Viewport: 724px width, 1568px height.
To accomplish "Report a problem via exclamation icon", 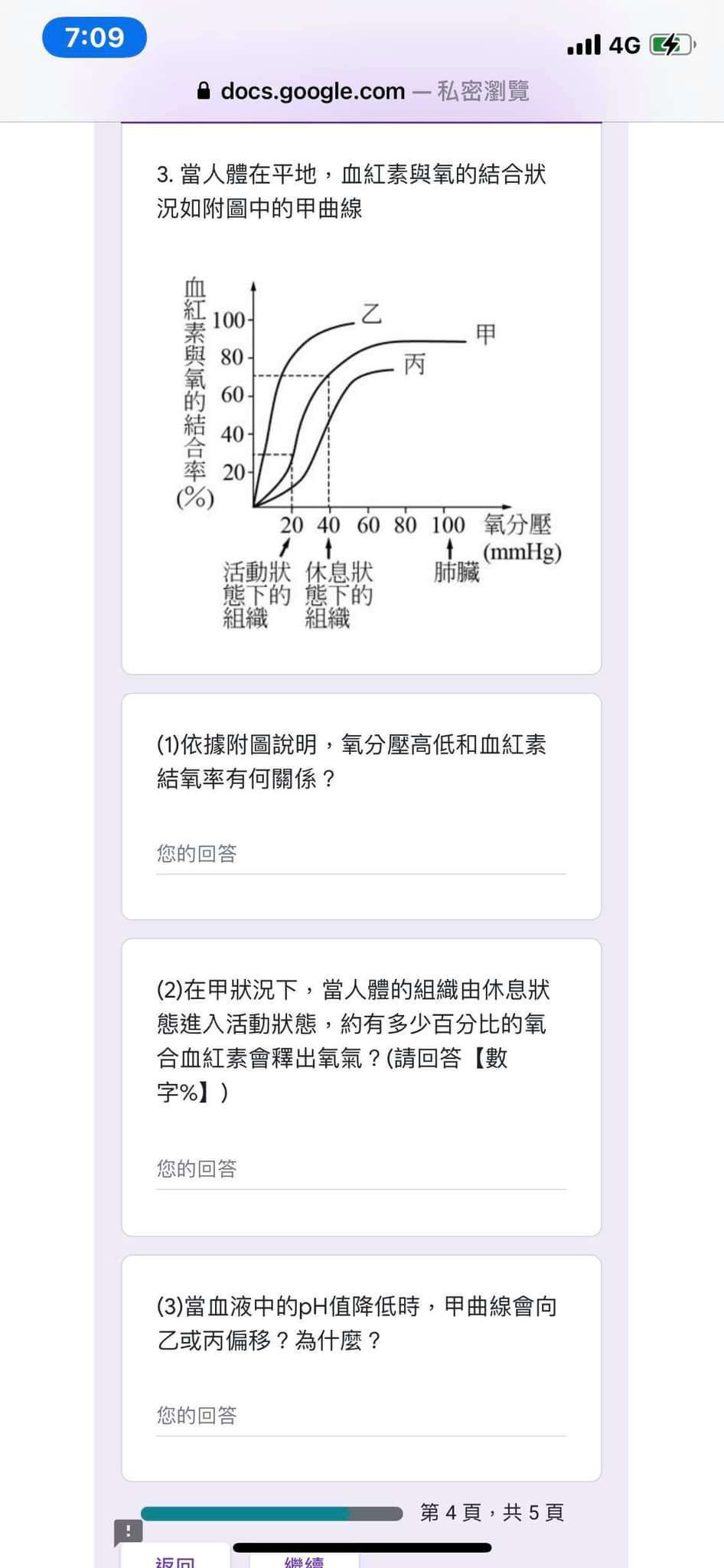I will click(128, 1532).
